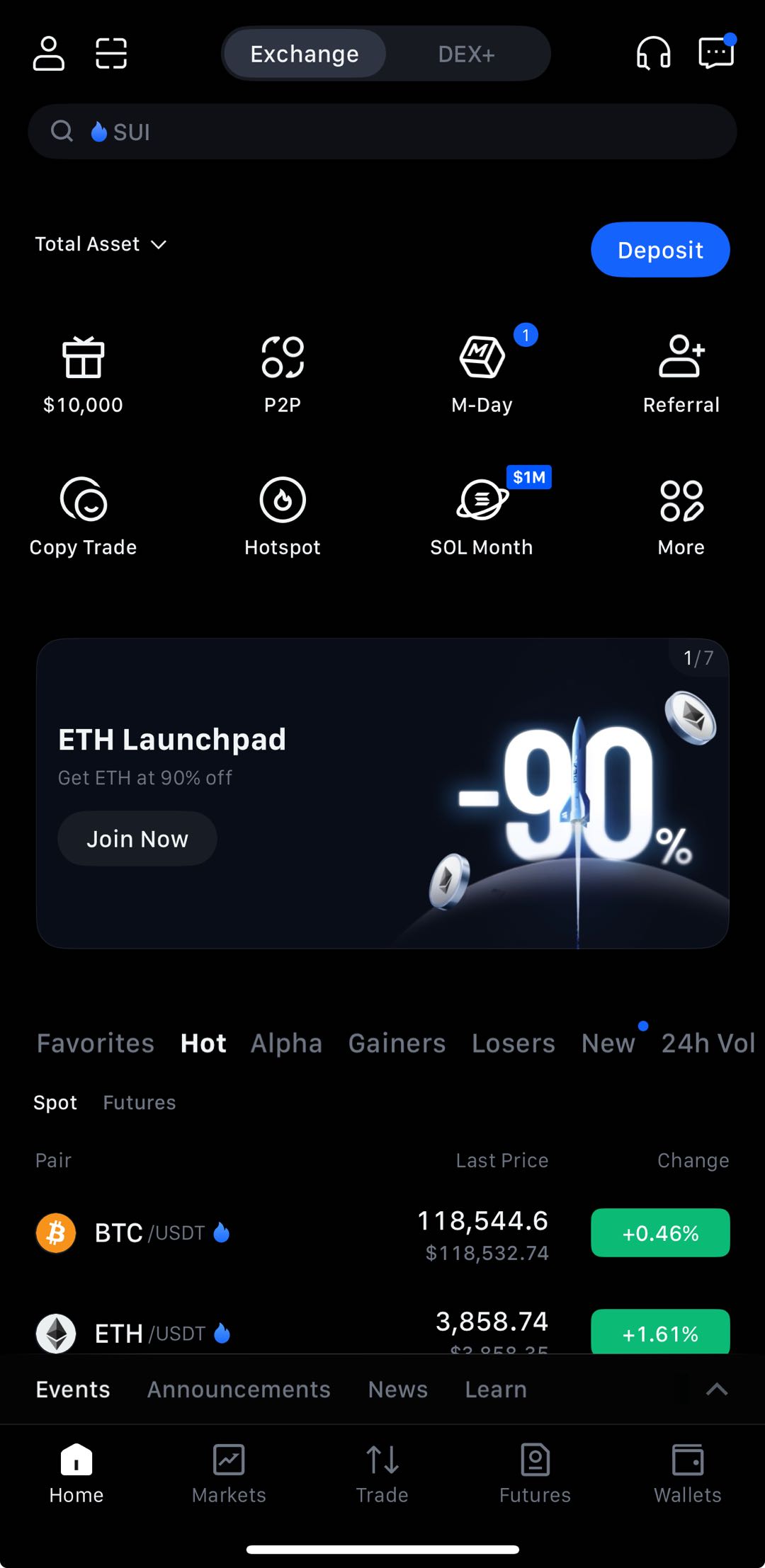Viewport: 765px width, 1568px height.
Task: Open the M-Day shortcut
Action: 482,374
